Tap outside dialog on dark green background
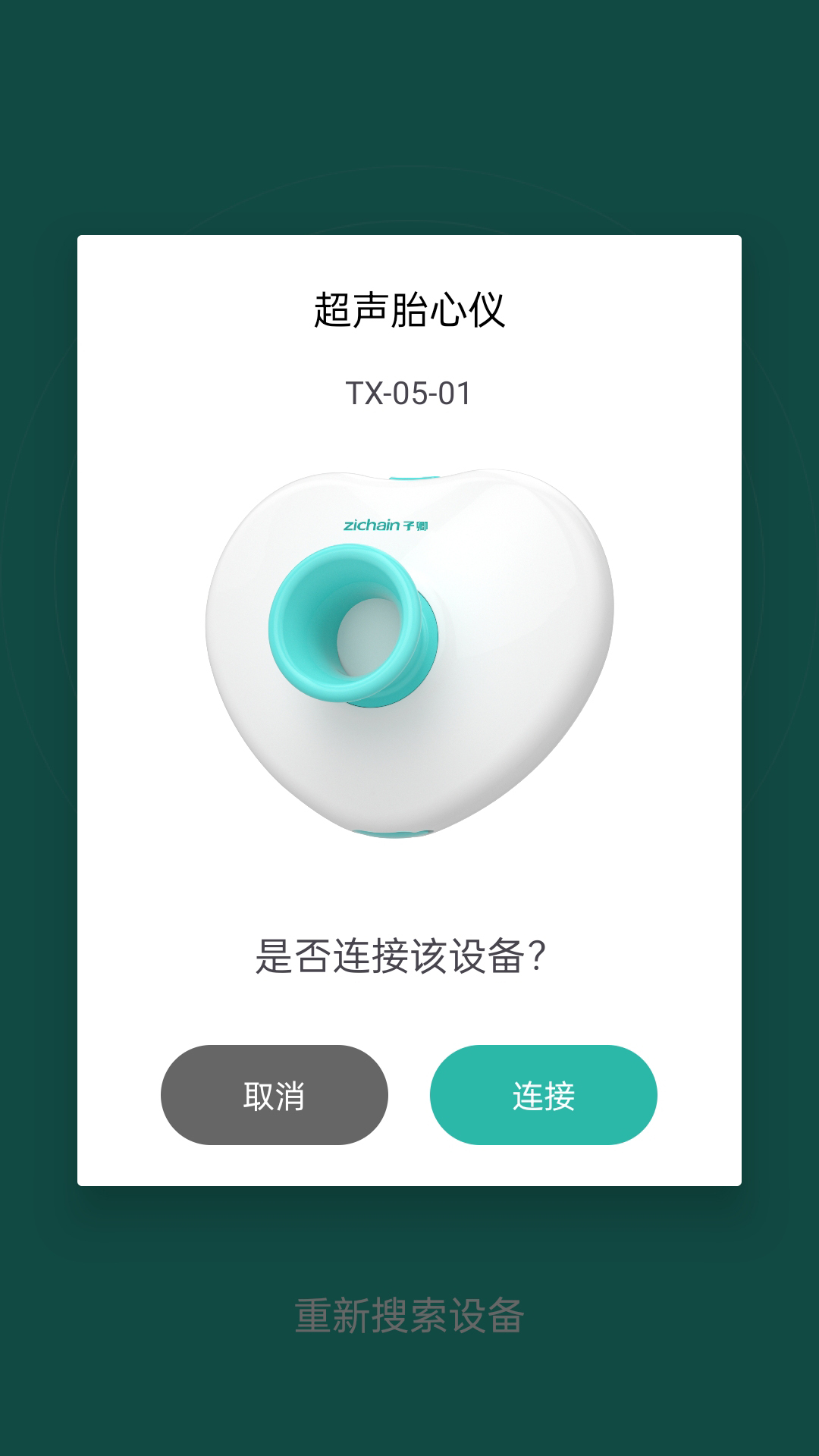 click(x=409, y=114)
